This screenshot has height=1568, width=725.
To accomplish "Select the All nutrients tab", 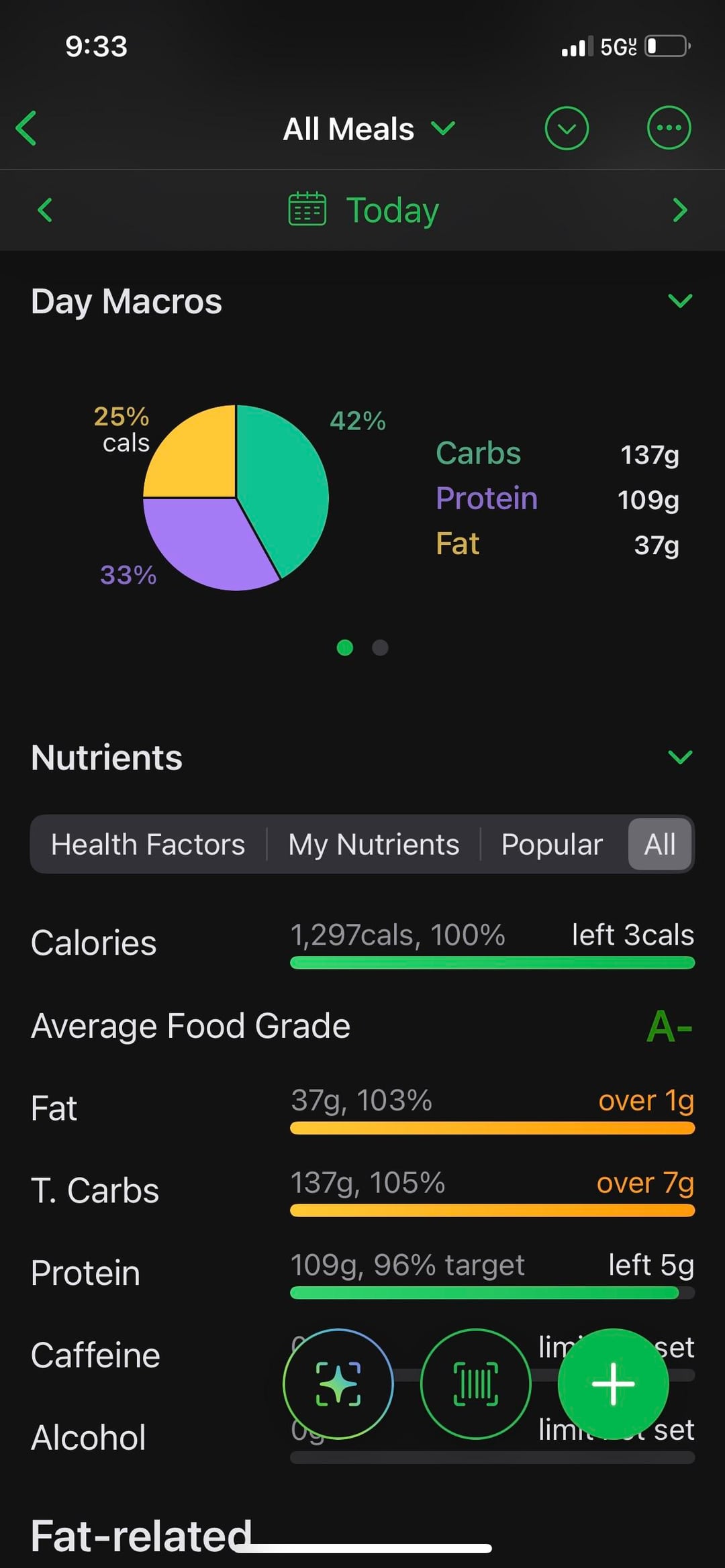I will 660,844.
